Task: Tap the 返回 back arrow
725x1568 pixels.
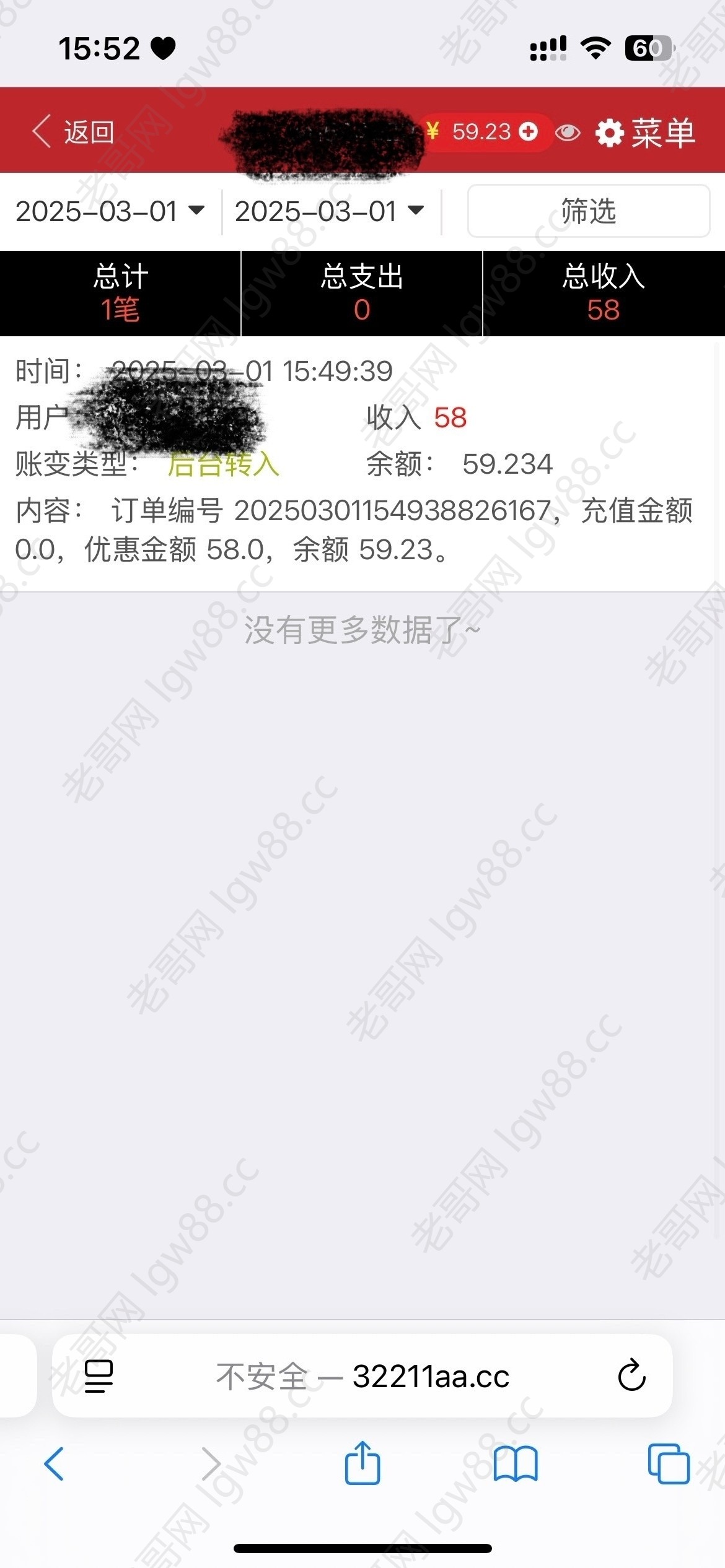Action: pos(71,132)
